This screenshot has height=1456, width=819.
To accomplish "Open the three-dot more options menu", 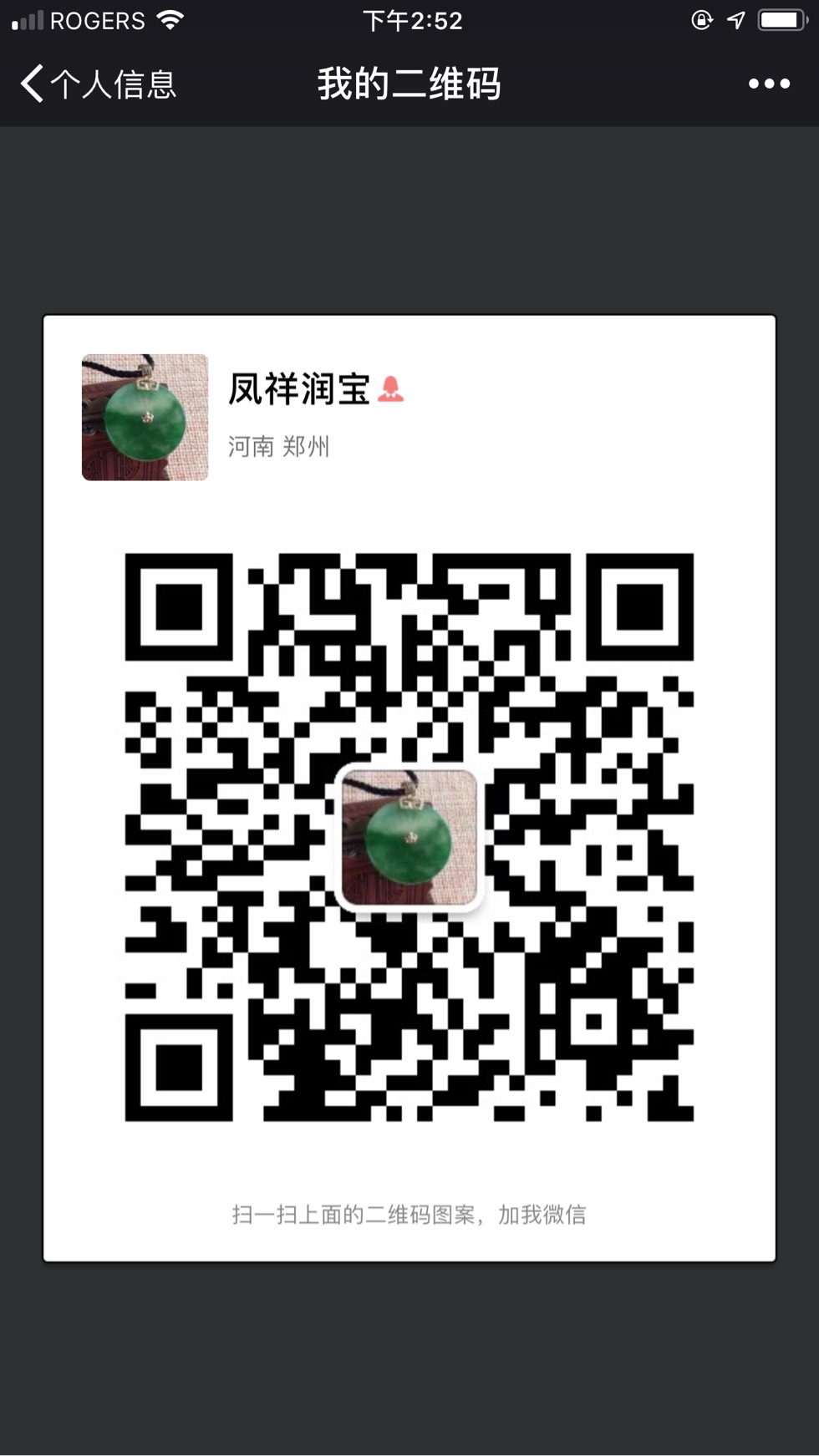I will [769, 84].
